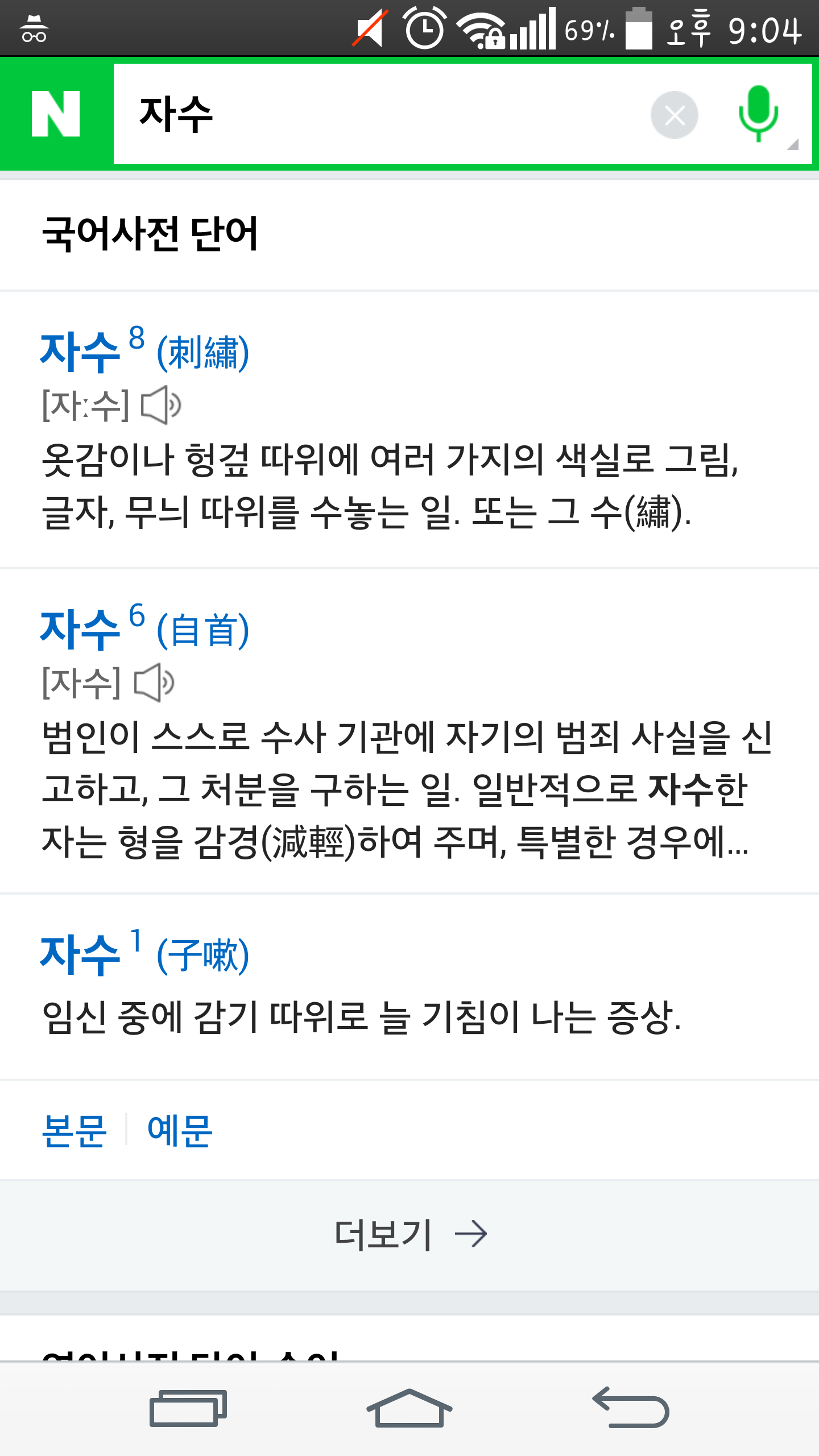The image size is (819, 1456).
Task: Play pronunciation for 자수 6 [자수]
Action: pos(154,682)
